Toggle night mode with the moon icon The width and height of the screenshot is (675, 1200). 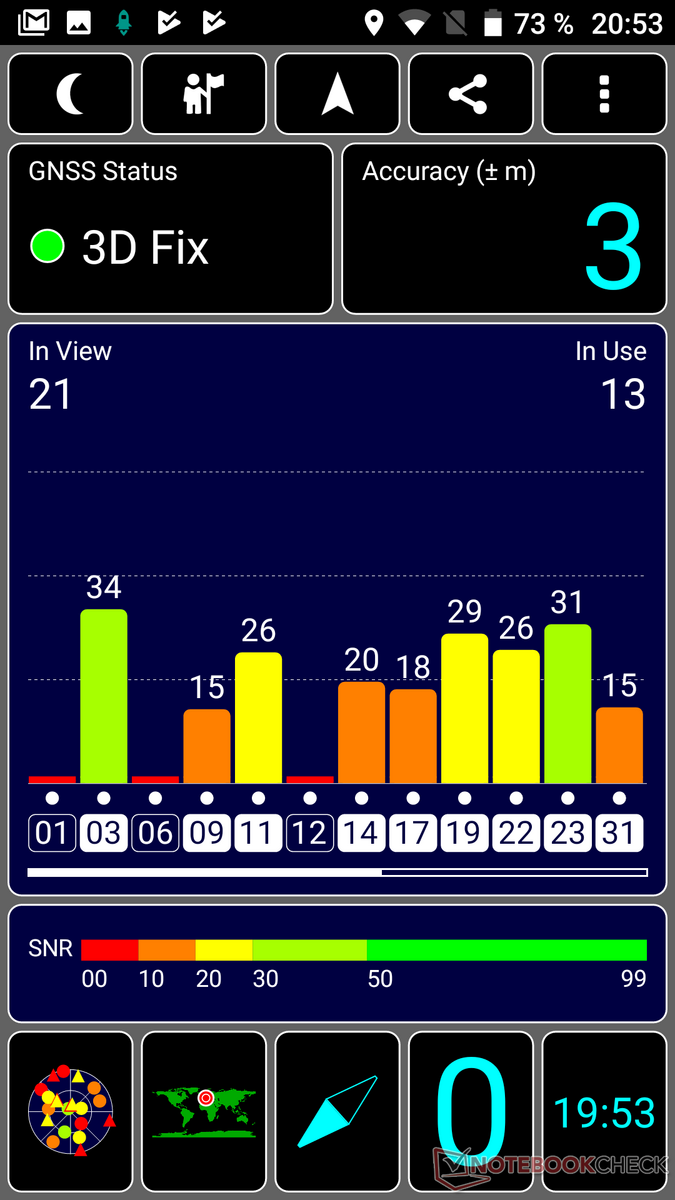71,94
